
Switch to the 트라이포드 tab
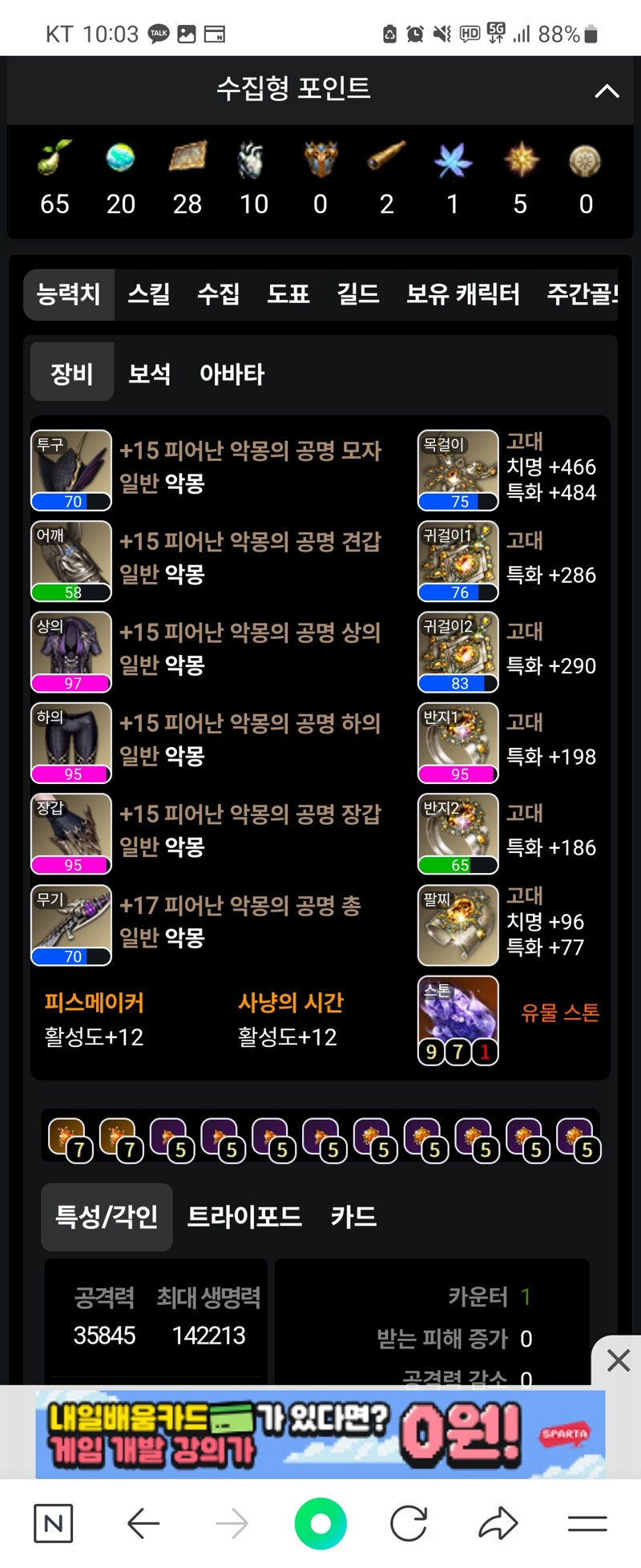pyautogui.click(x=244, y=1217)
